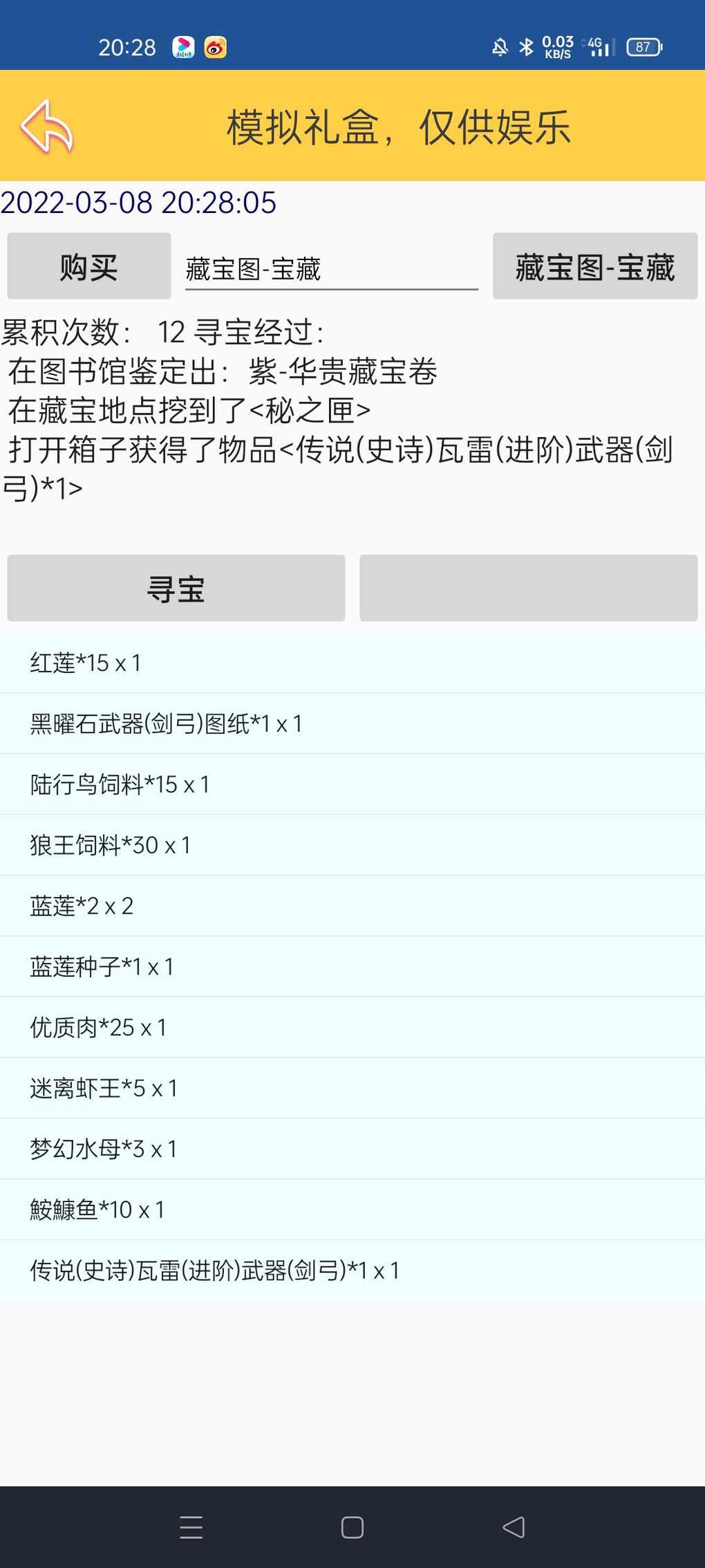Tap the gray 藏宝图-宝藏 button
Screen dimensions: 705x1568
point(594,266)
